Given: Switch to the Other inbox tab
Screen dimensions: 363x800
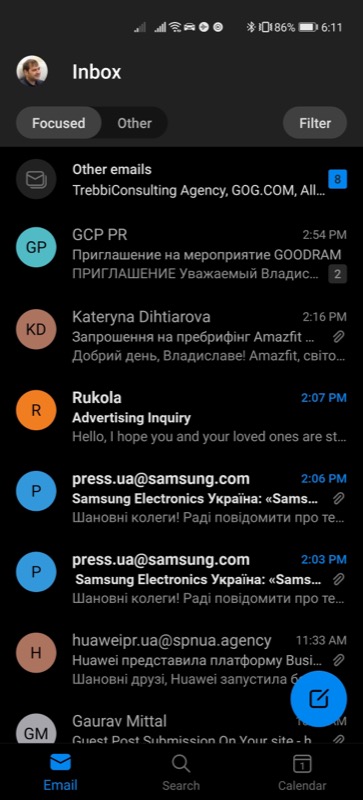Looking at the screenshot, I should (134, 123).
